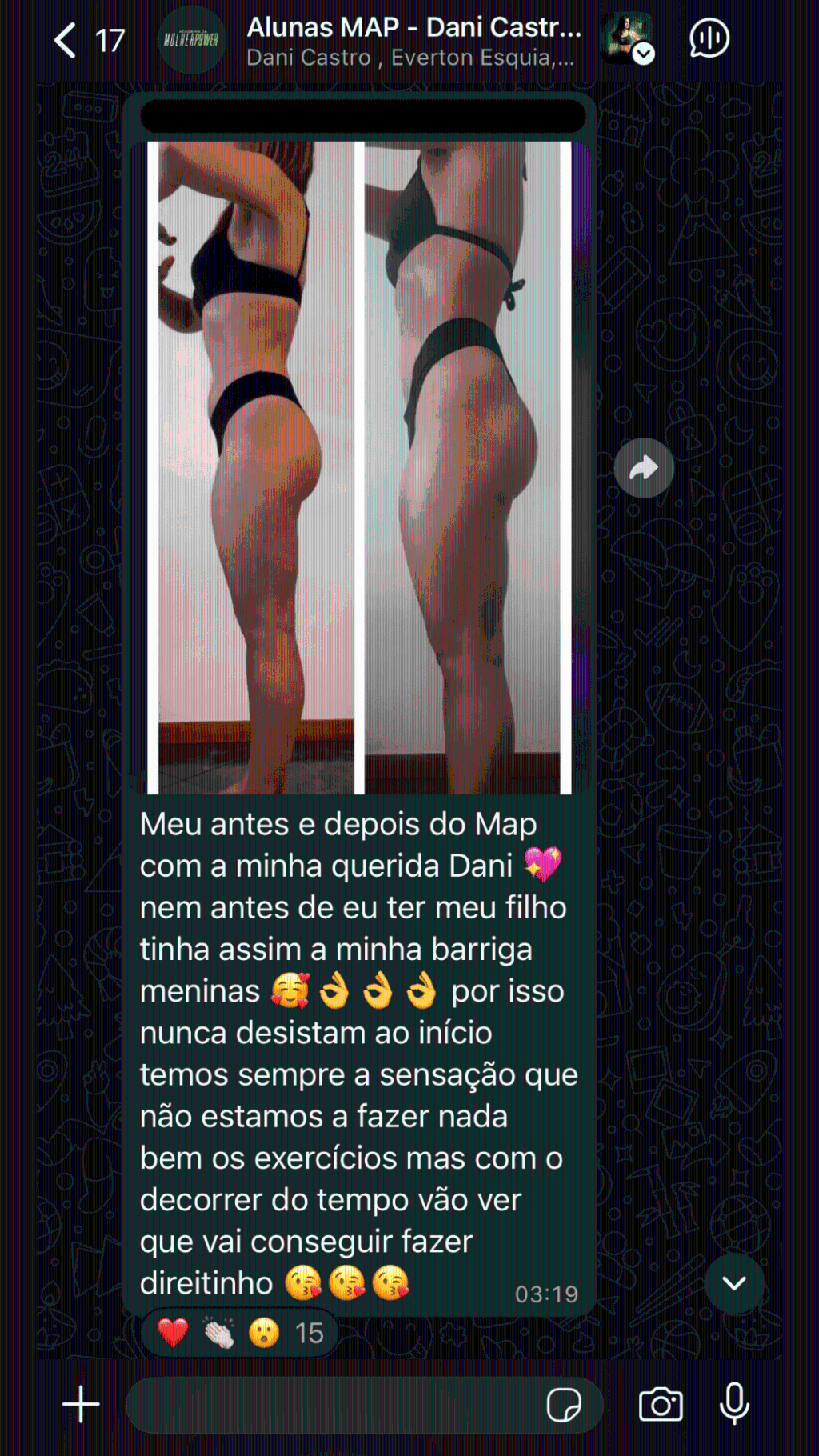This screenshot has height=1456, width=819.
Task: Go back to the chat list
Action: (x=66, y=40)
